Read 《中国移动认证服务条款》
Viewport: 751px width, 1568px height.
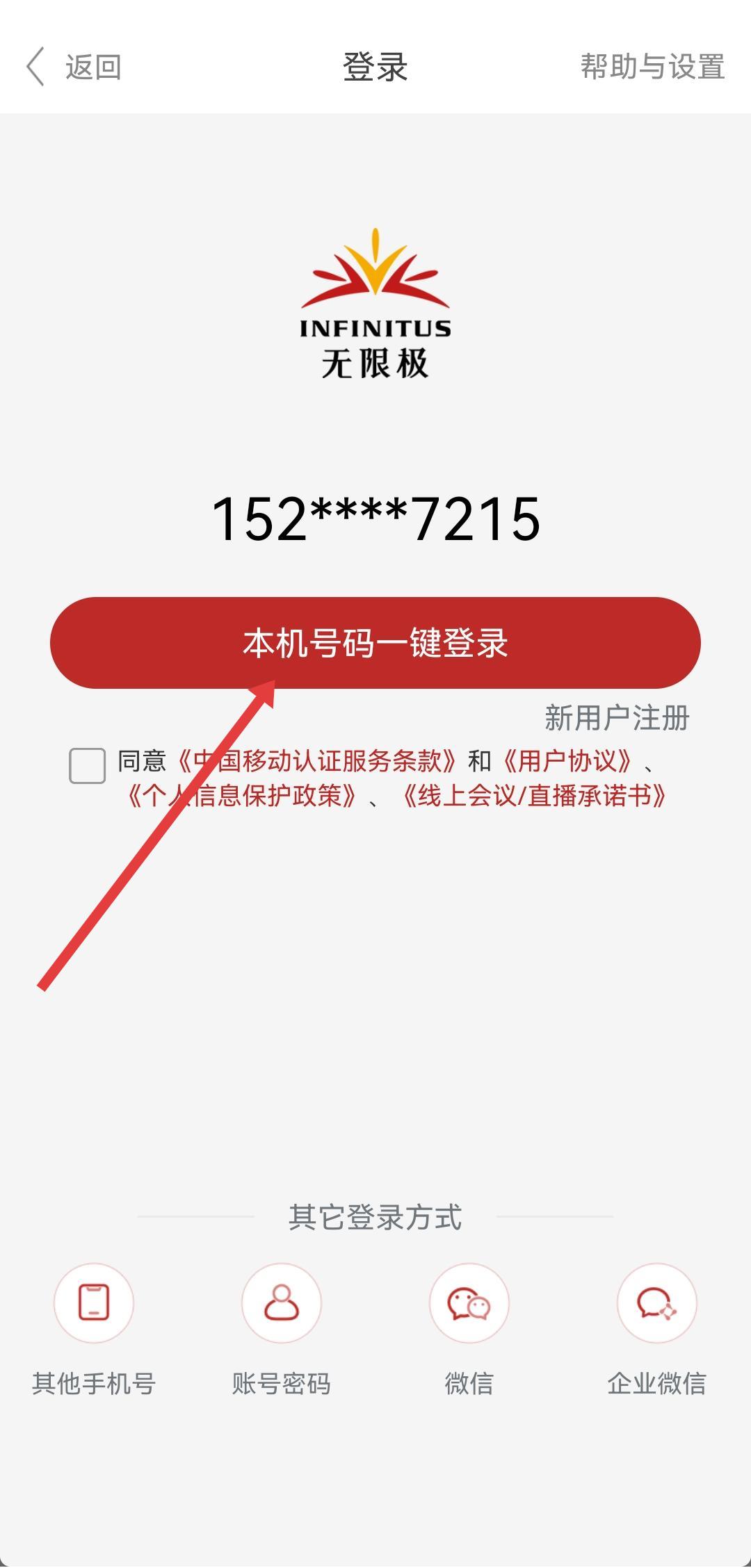click(x=317, y=761)
